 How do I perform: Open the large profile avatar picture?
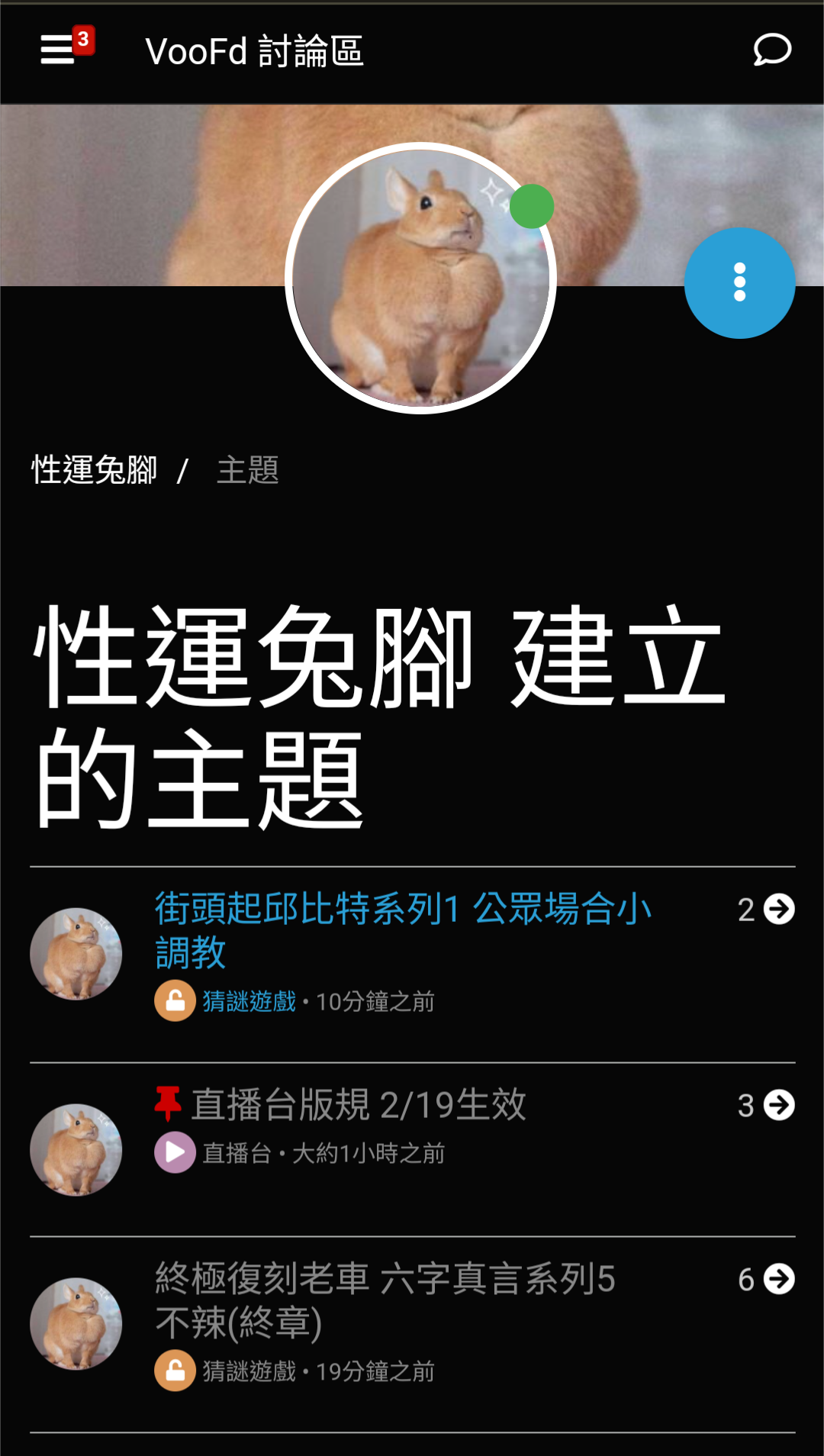coord(420,279)
